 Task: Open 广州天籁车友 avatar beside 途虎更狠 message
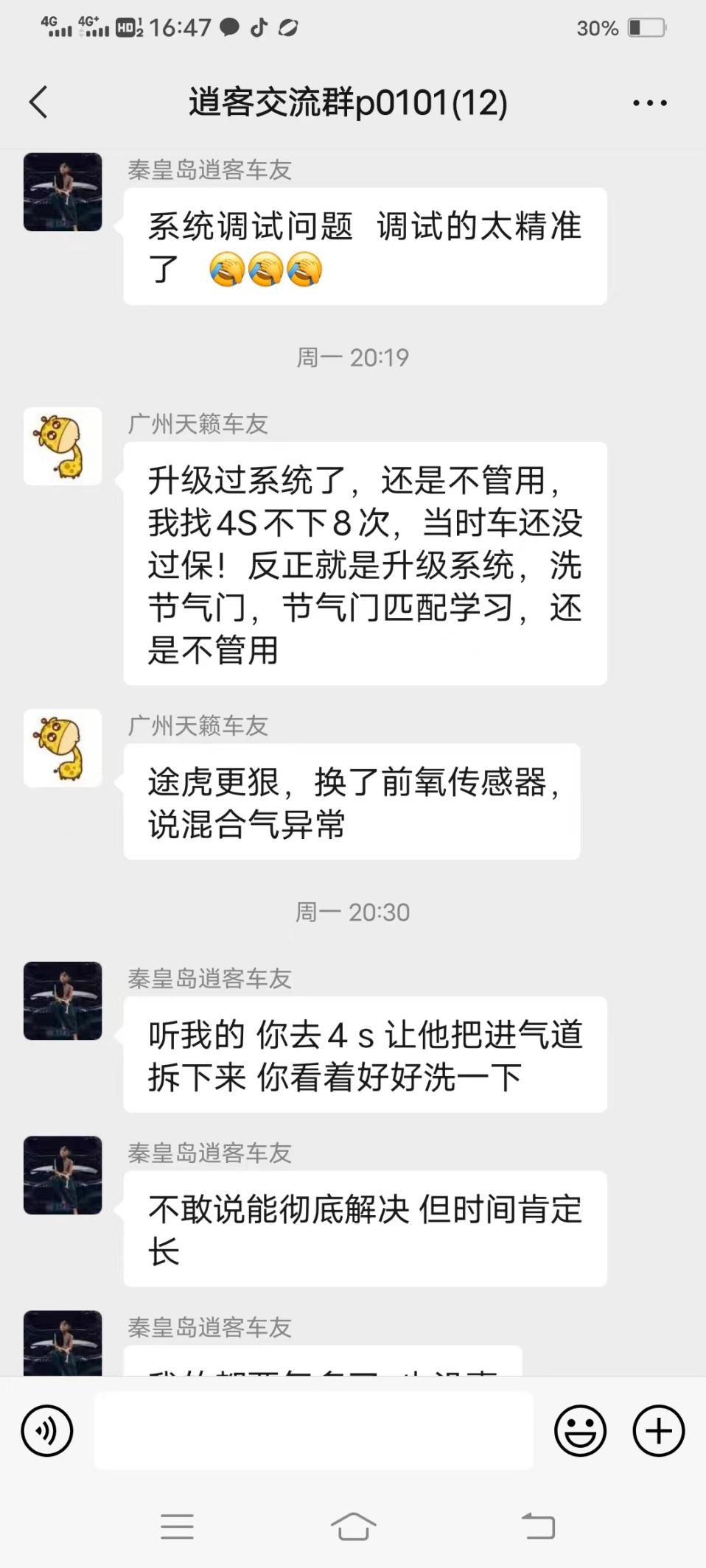coord(63,748)
